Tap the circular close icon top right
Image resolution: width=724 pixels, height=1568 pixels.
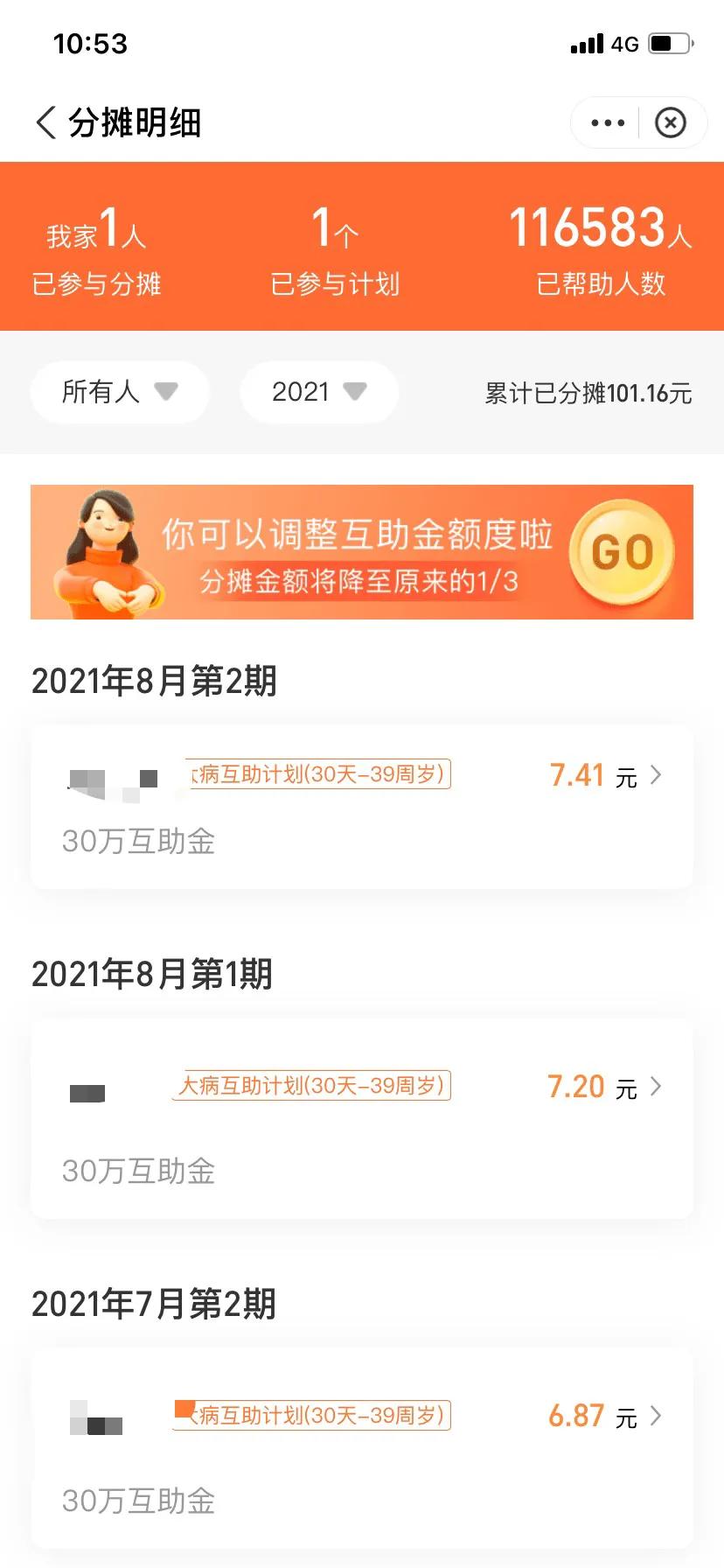(671, 122)
